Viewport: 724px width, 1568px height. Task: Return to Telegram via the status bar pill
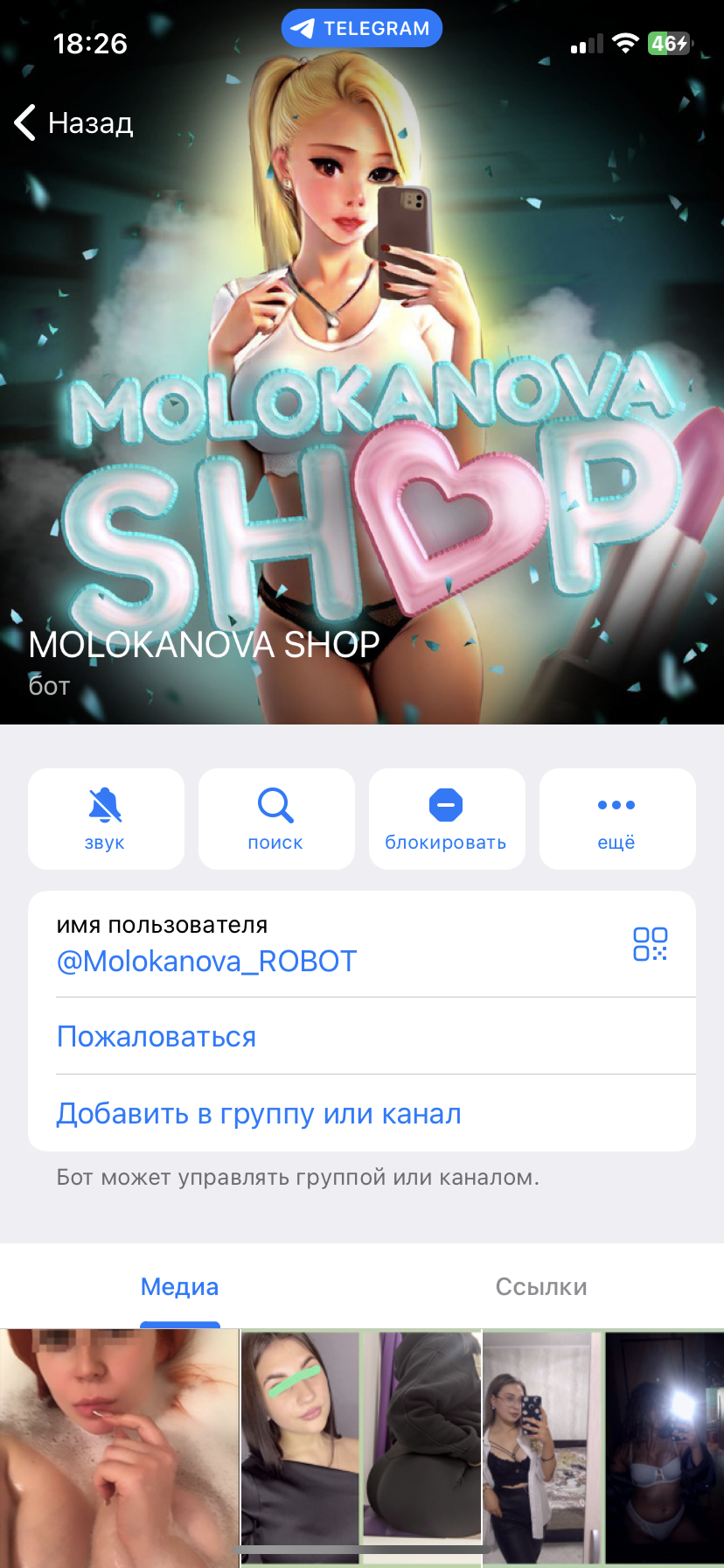pos(362,28)
